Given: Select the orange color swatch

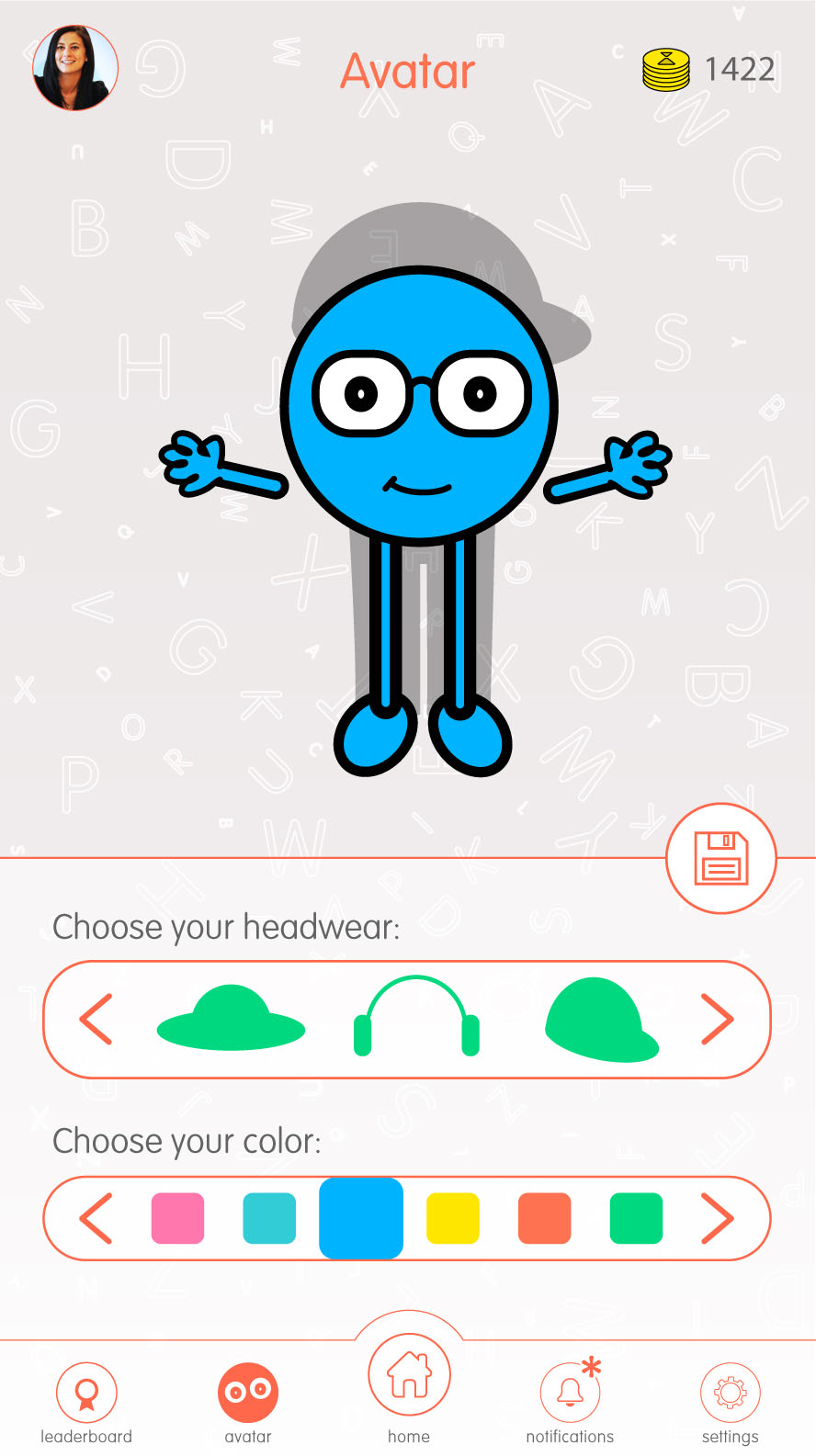Looking at the screenshot, I should tap(545, 1218).
